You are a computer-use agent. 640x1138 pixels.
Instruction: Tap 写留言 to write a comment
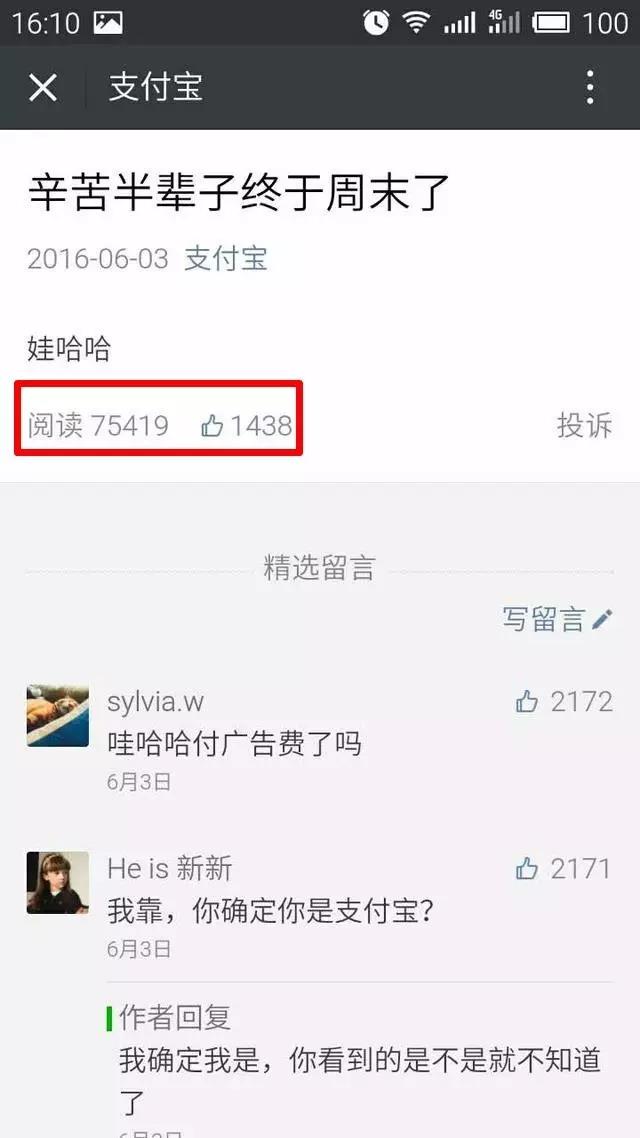point(556,619)
